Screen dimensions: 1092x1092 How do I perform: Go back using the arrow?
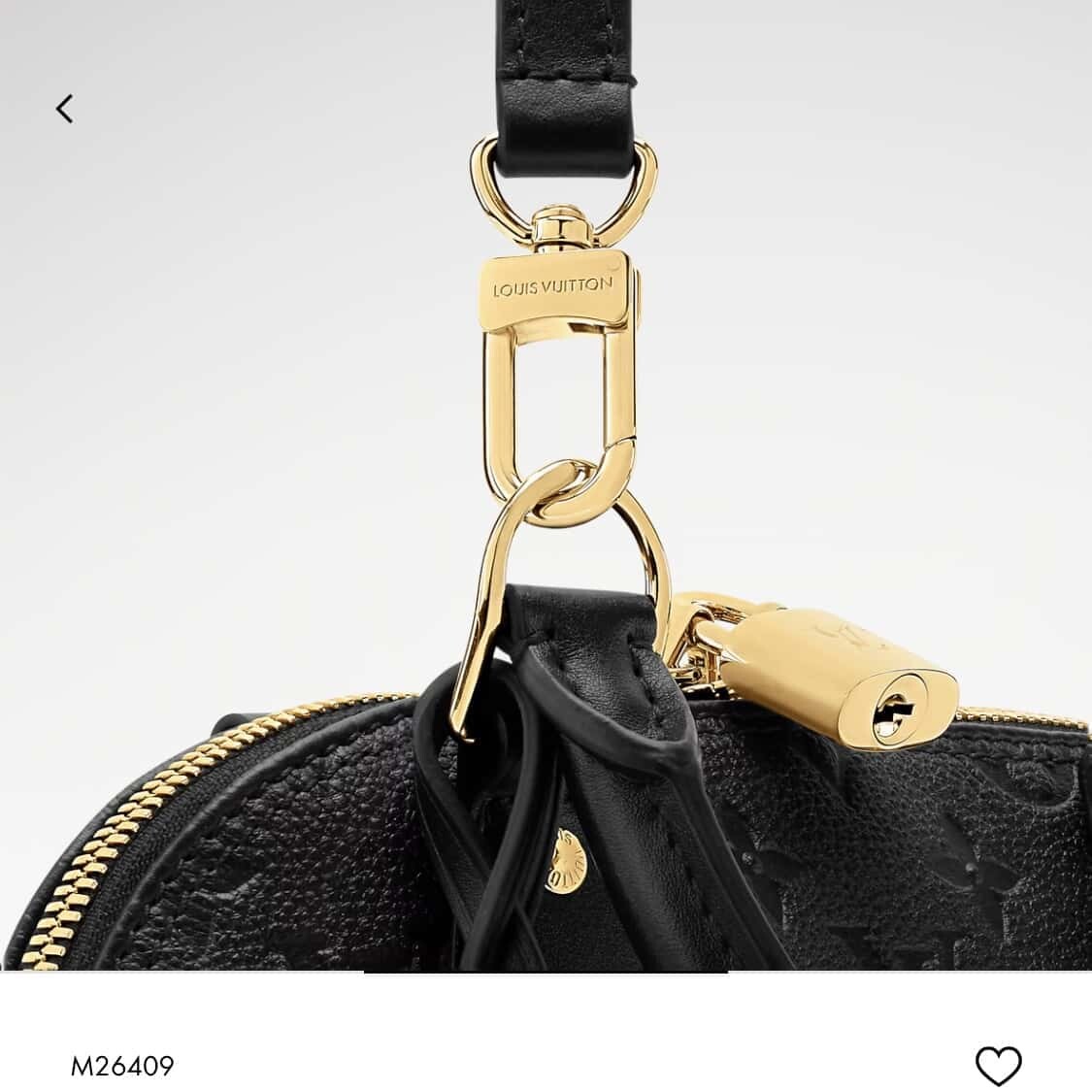(64, 109)
